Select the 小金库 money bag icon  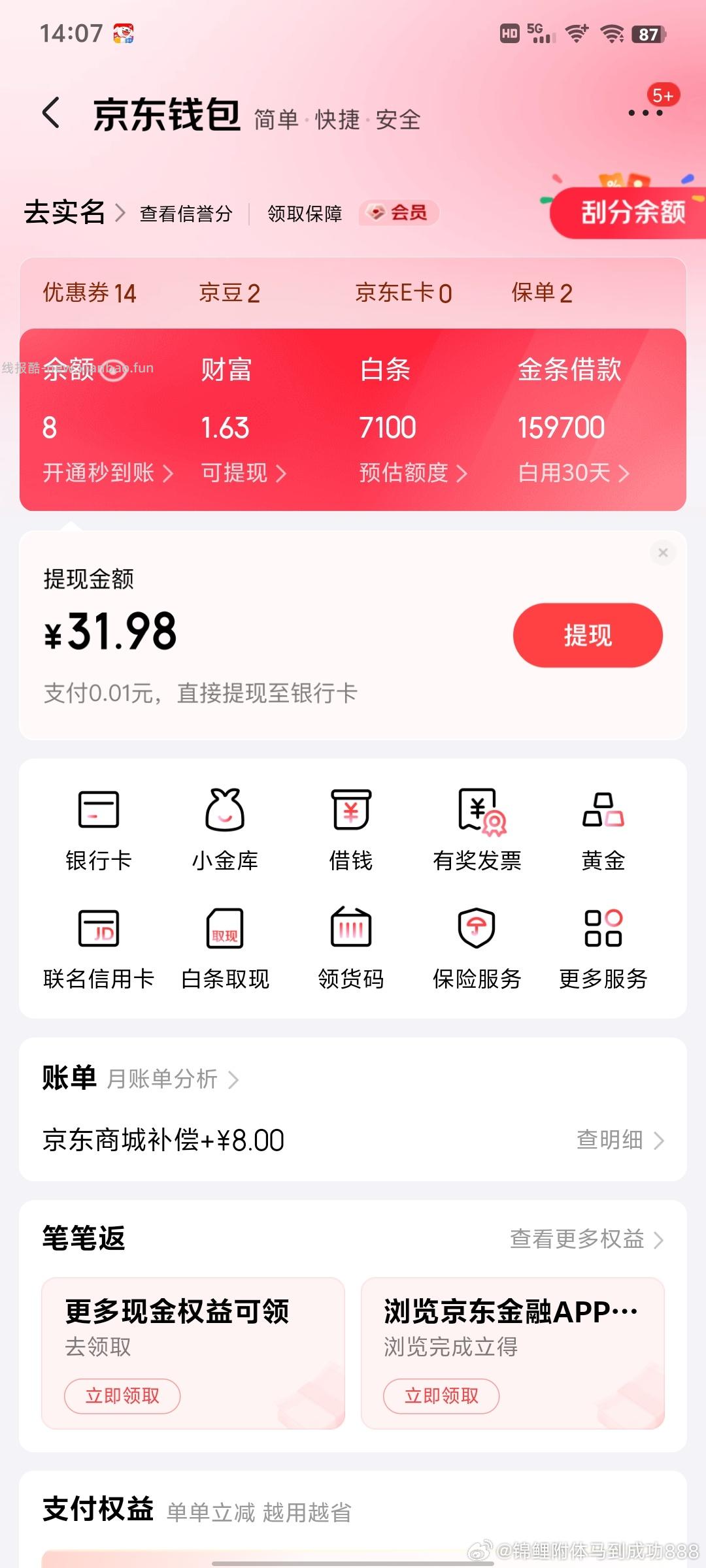click(x=225, y=826)
